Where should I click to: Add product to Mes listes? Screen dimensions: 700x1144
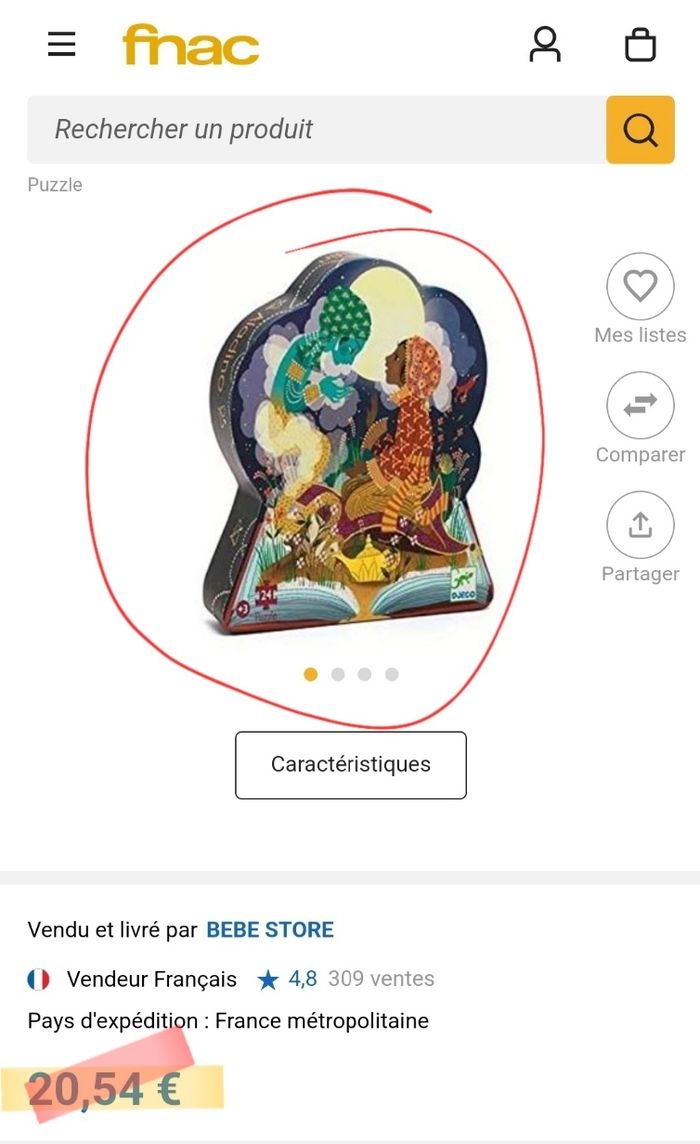pyautogui.click(x=640, y=287)
